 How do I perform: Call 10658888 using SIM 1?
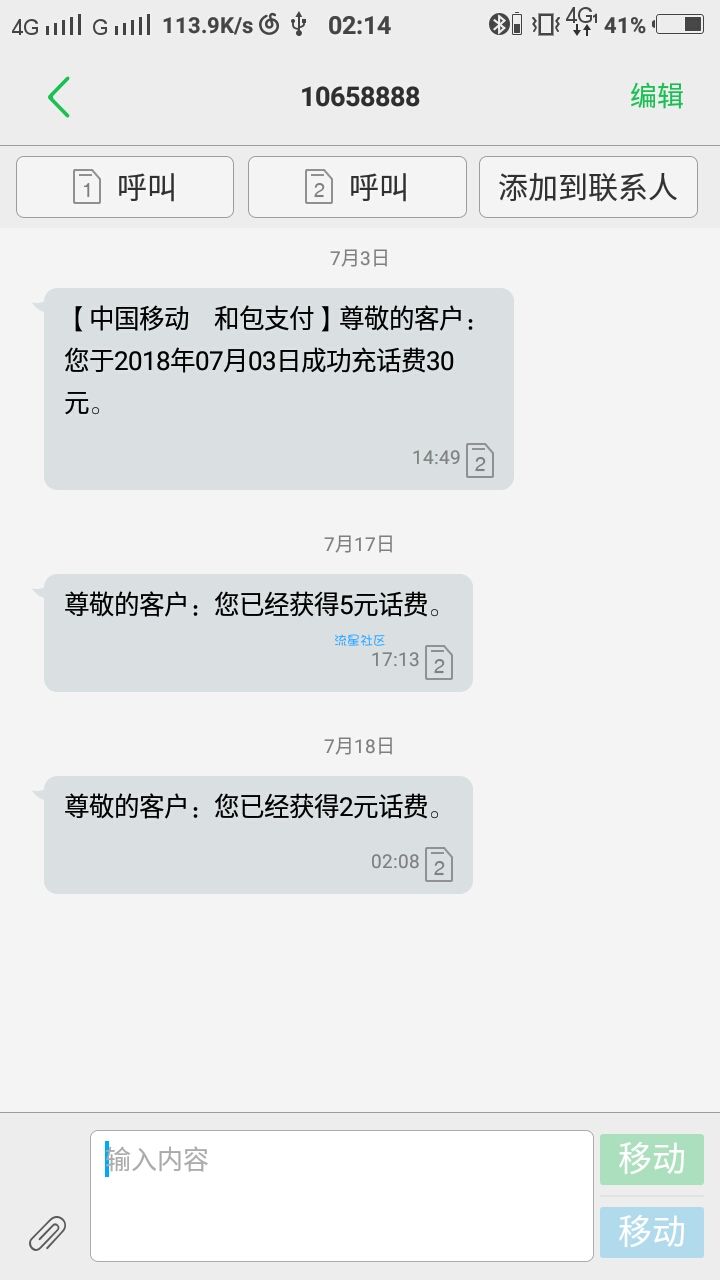coord(125,187)
